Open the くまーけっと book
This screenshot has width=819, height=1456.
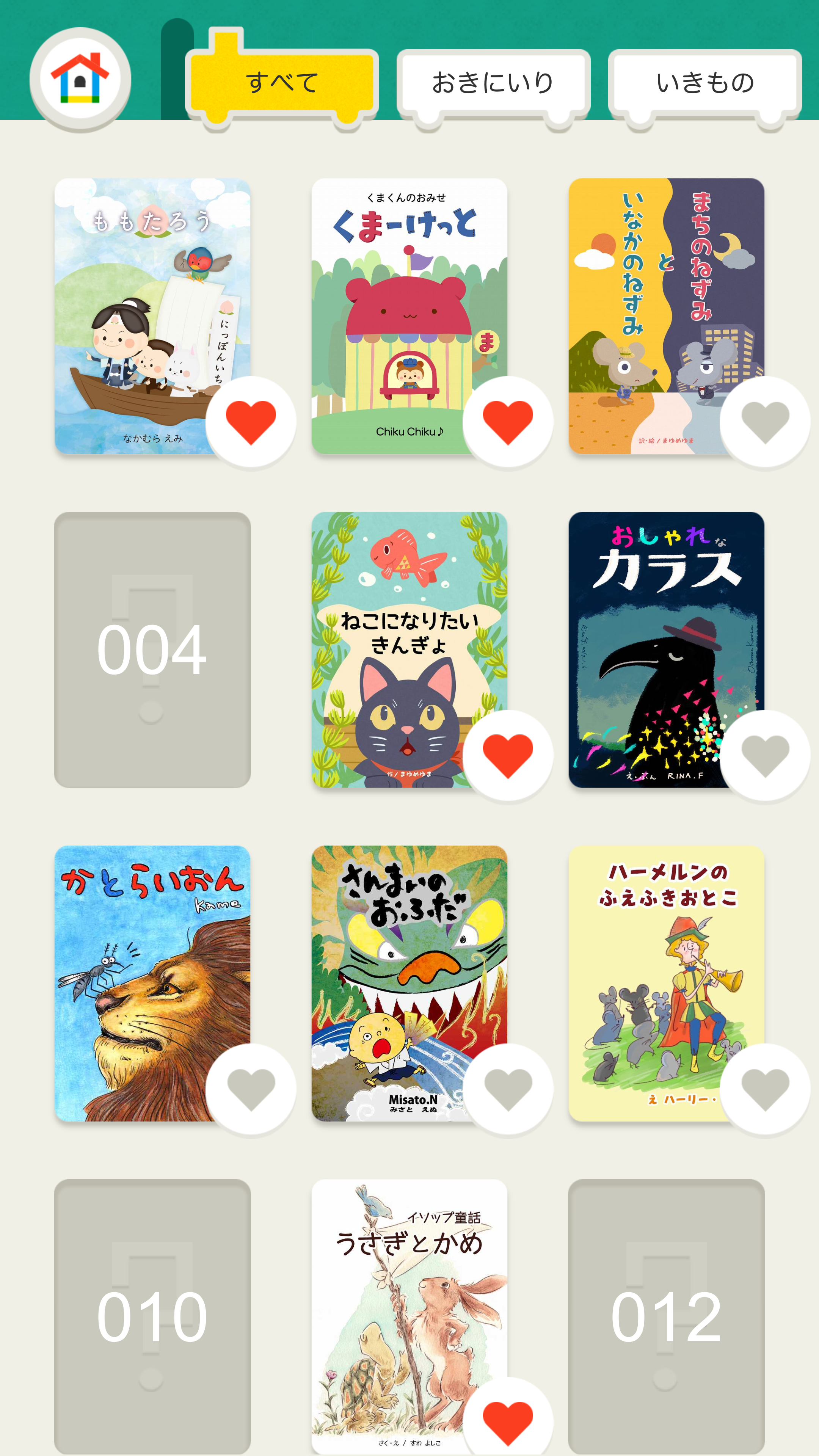pos(409,316)
